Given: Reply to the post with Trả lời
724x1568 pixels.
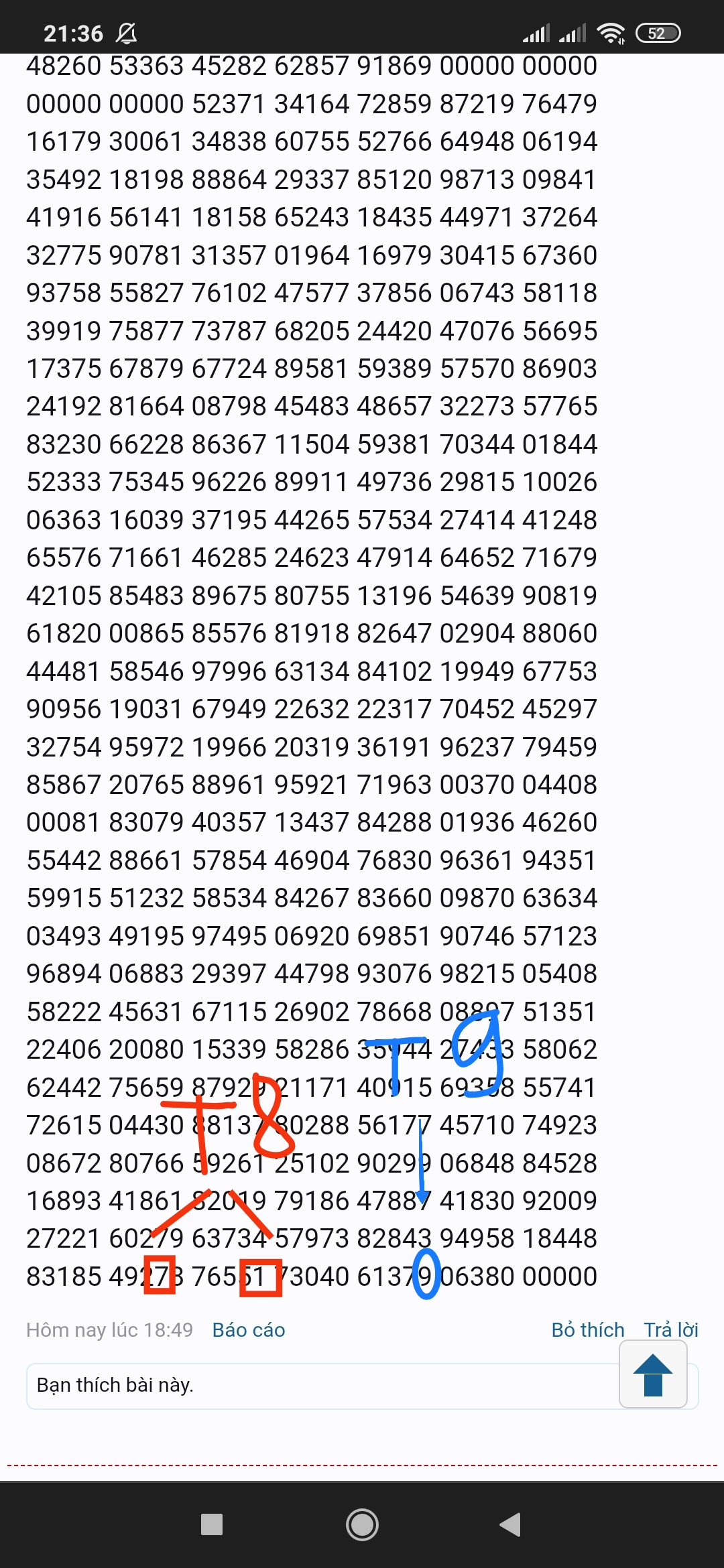Looking at the screenshot, I should click(671, 1330).
